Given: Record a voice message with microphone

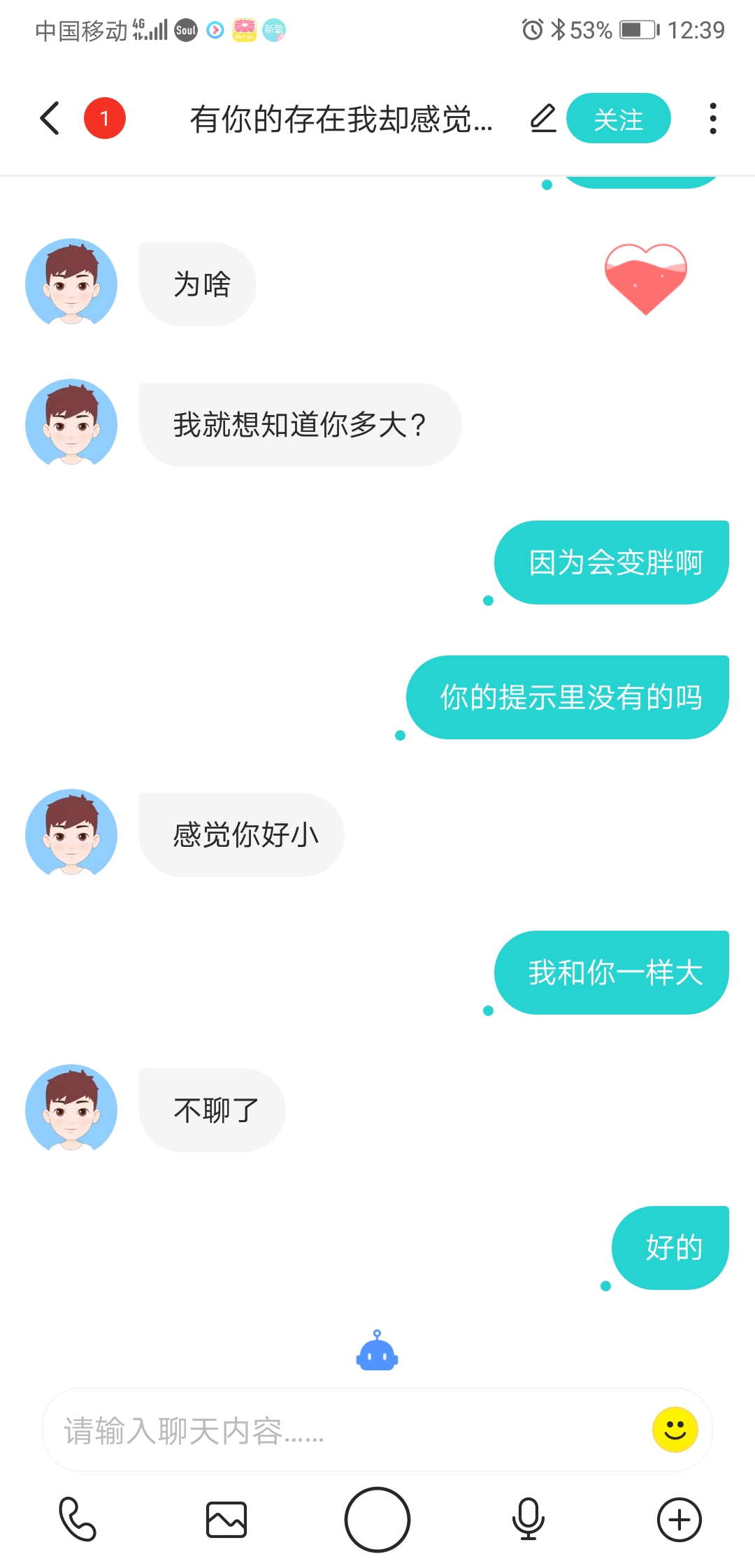Looking at the screenshot, I should (528, 1519).
